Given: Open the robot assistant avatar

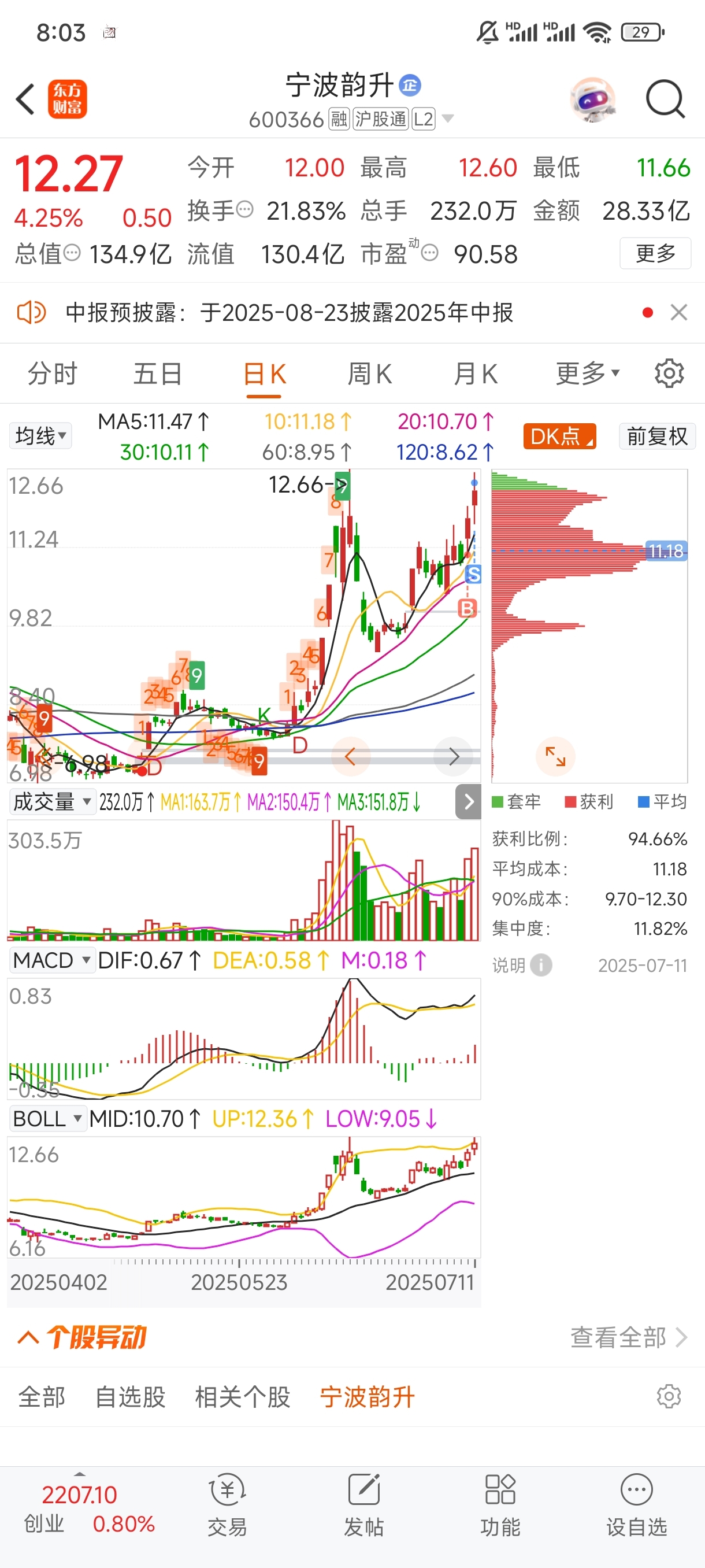Looking at the screenshot, I should click(593, 99).
